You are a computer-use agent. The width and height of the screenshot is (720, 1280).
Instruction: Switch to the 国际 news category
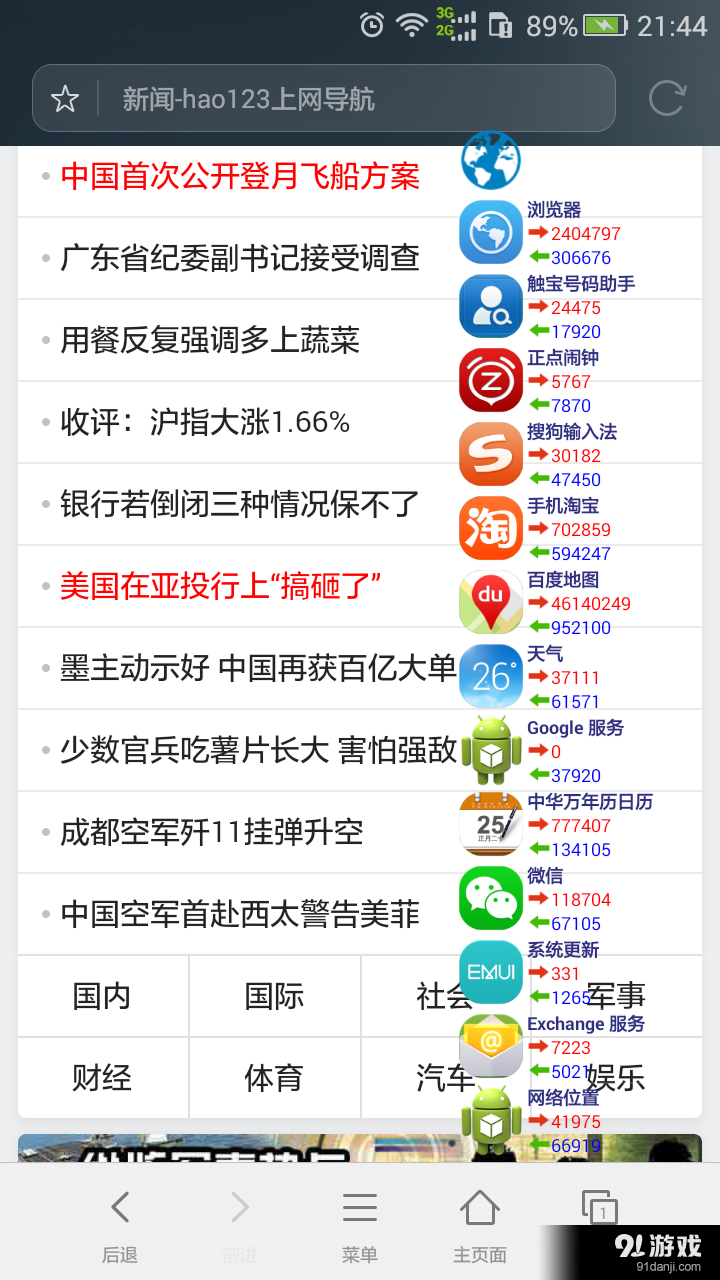[x=274, y=996]
